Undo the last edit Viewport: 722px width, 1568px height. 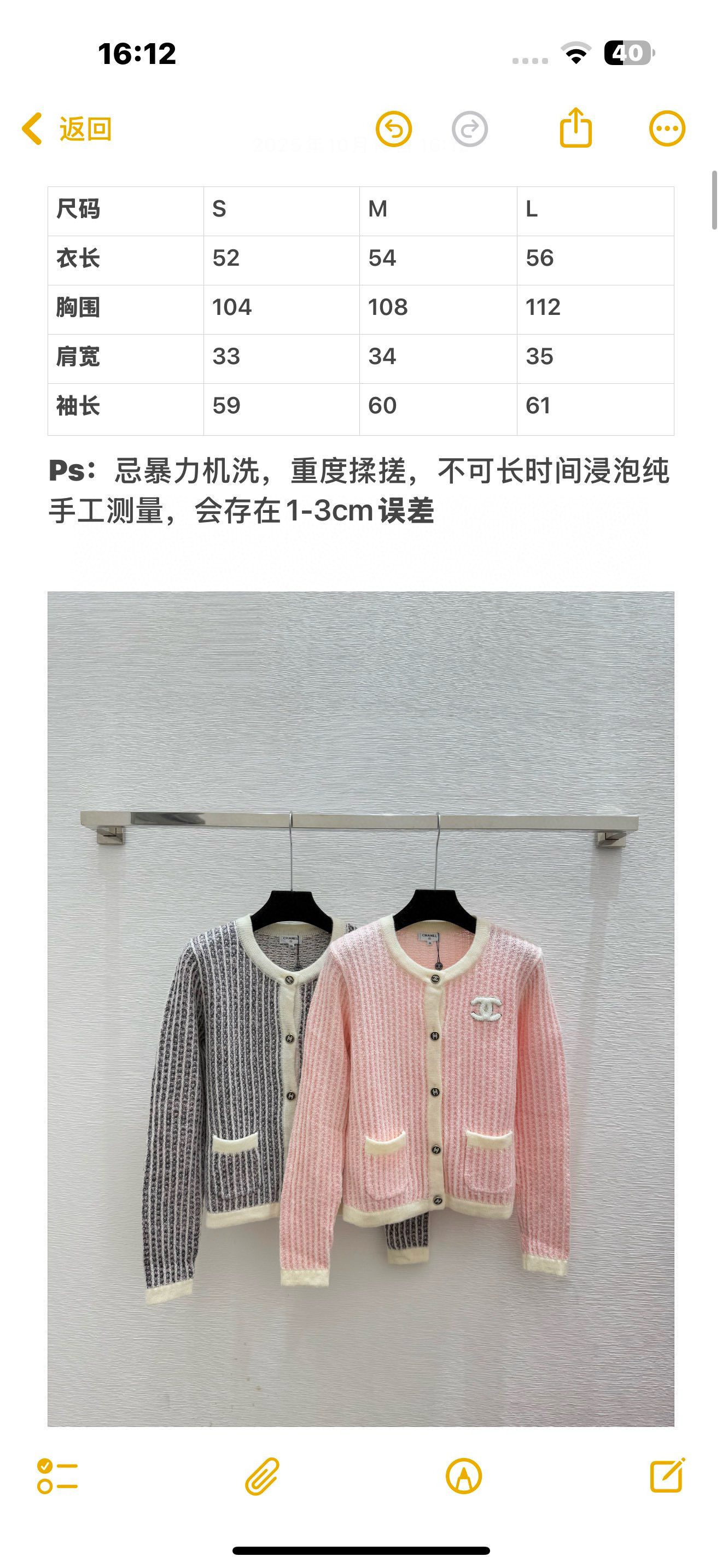tap(393, 129)
